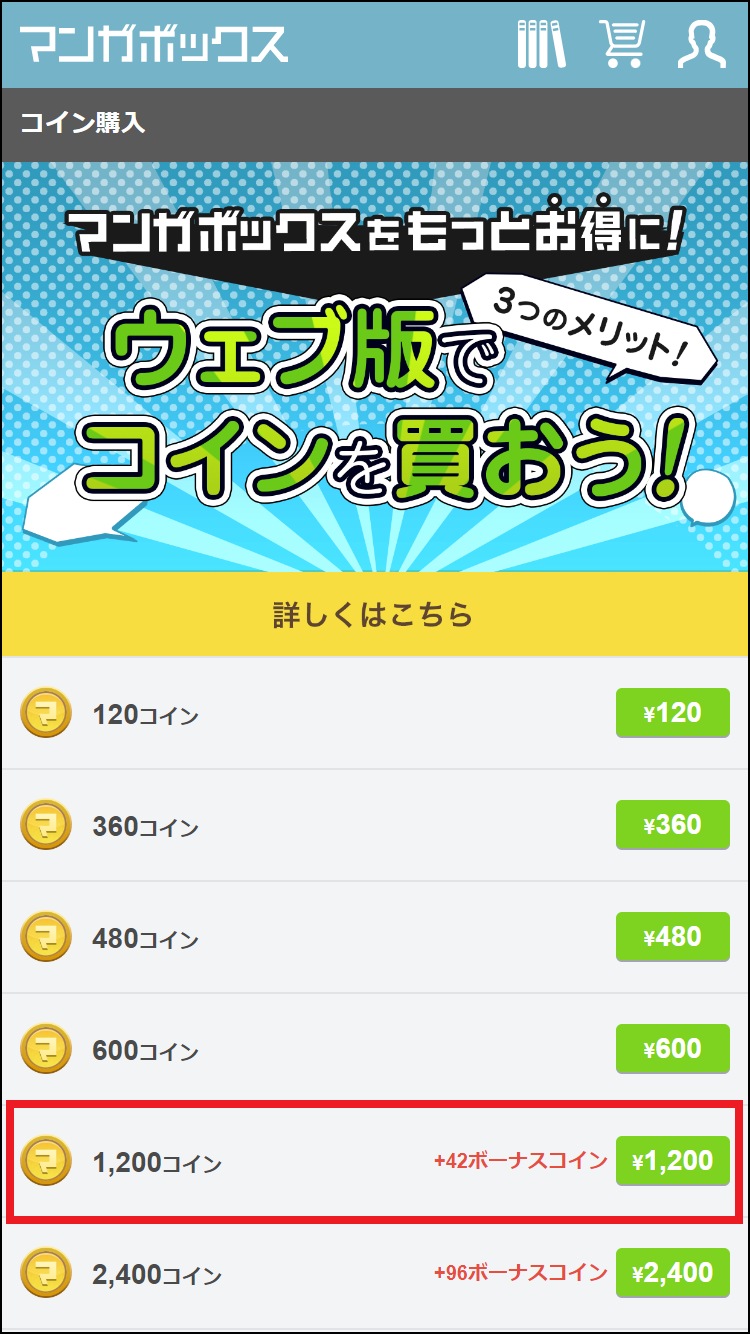Select the coin icon beside 2,400コイン
The width and height of the screenshot is (750, 1334).
pyautogui.click(x=46, y=1273)
